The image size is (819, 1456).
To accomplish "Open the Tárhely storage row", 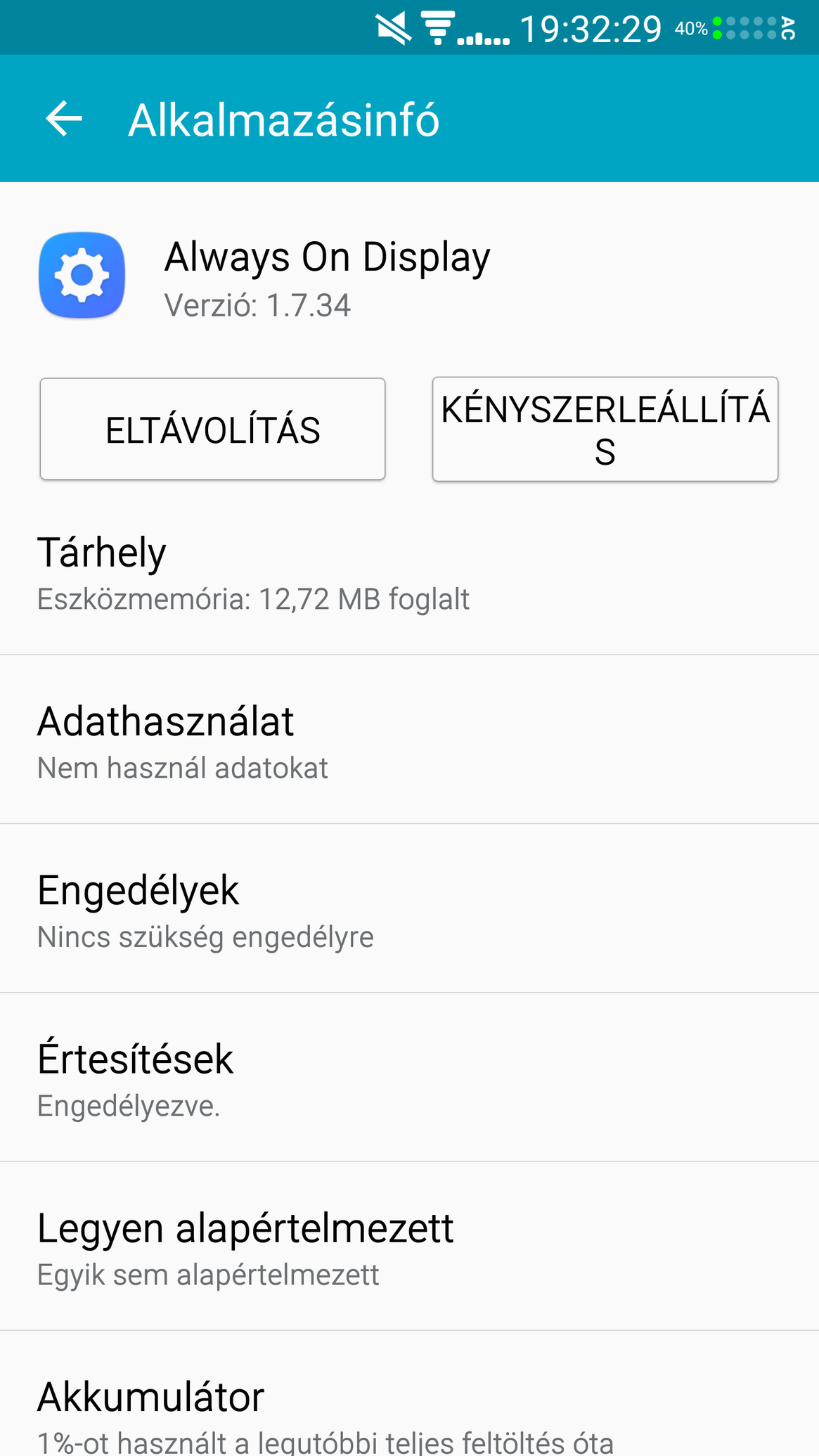I will (409, 573).
